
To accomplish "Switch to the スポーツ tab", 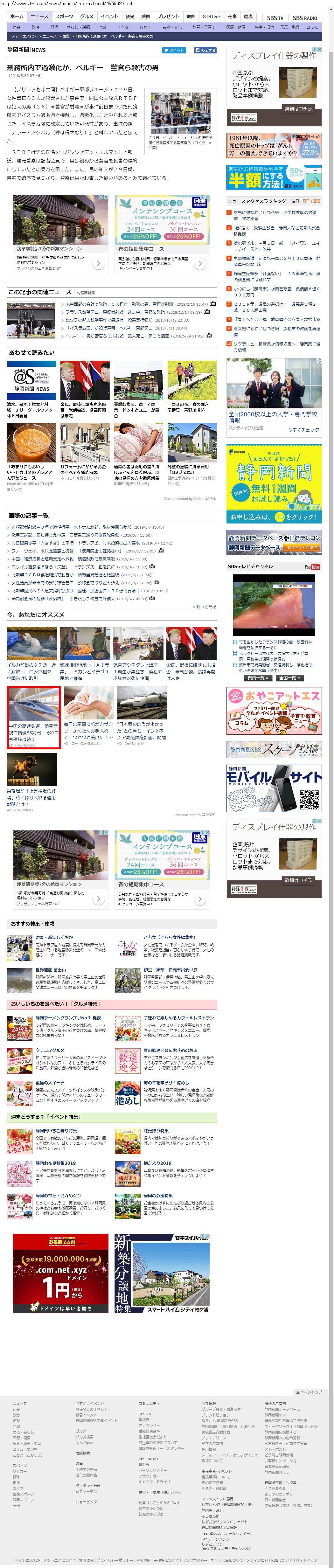I will [64, 17].
